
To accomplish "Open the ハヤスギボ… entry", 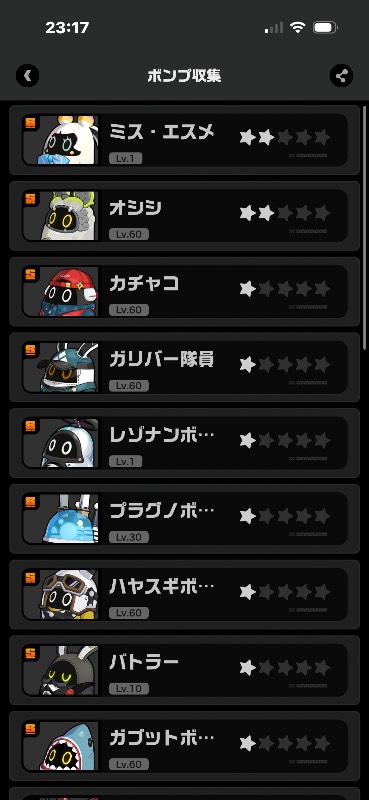I will point(185,594).
